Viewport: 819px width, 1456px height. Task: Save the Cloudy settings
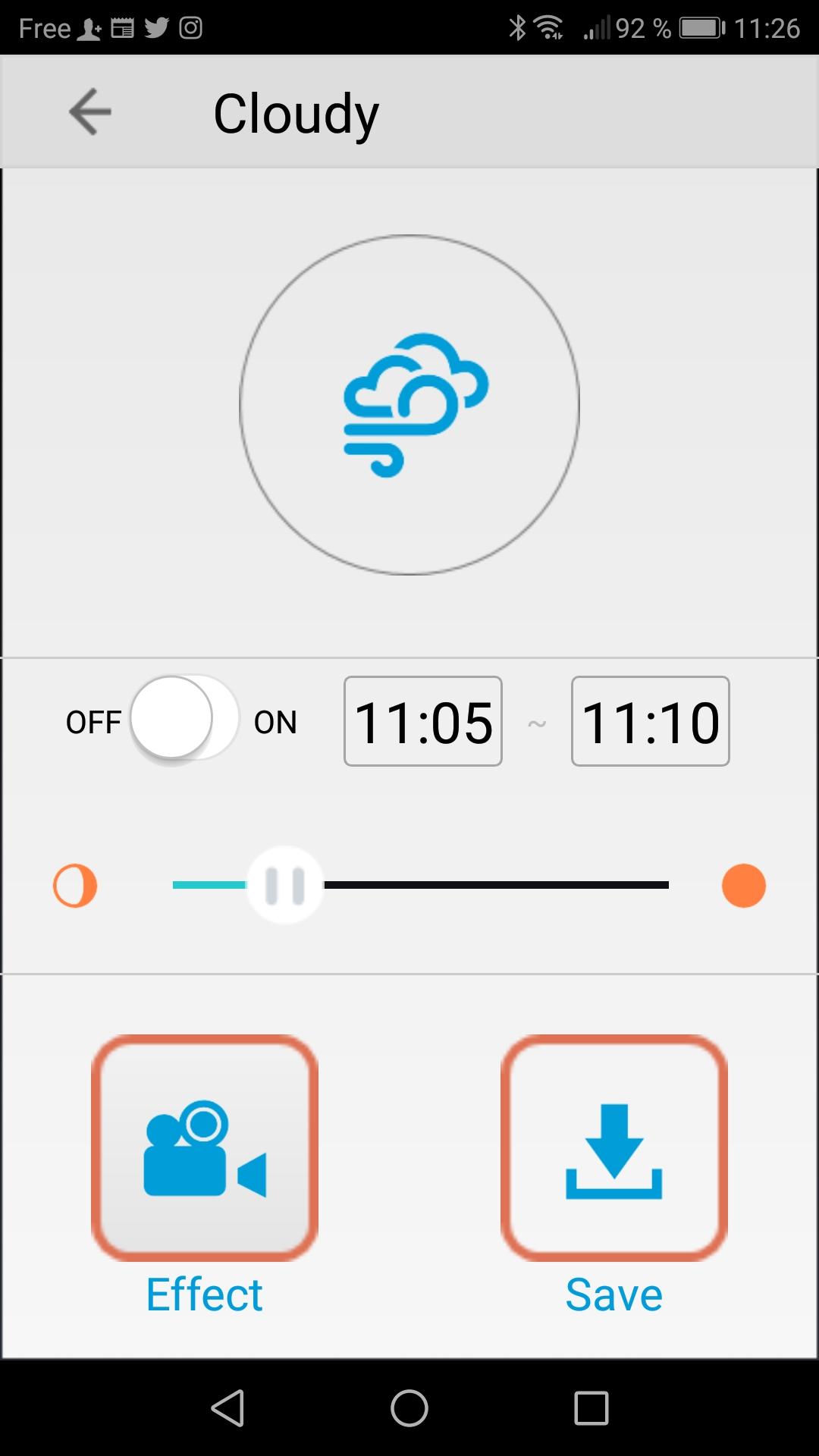point(613,1147)
